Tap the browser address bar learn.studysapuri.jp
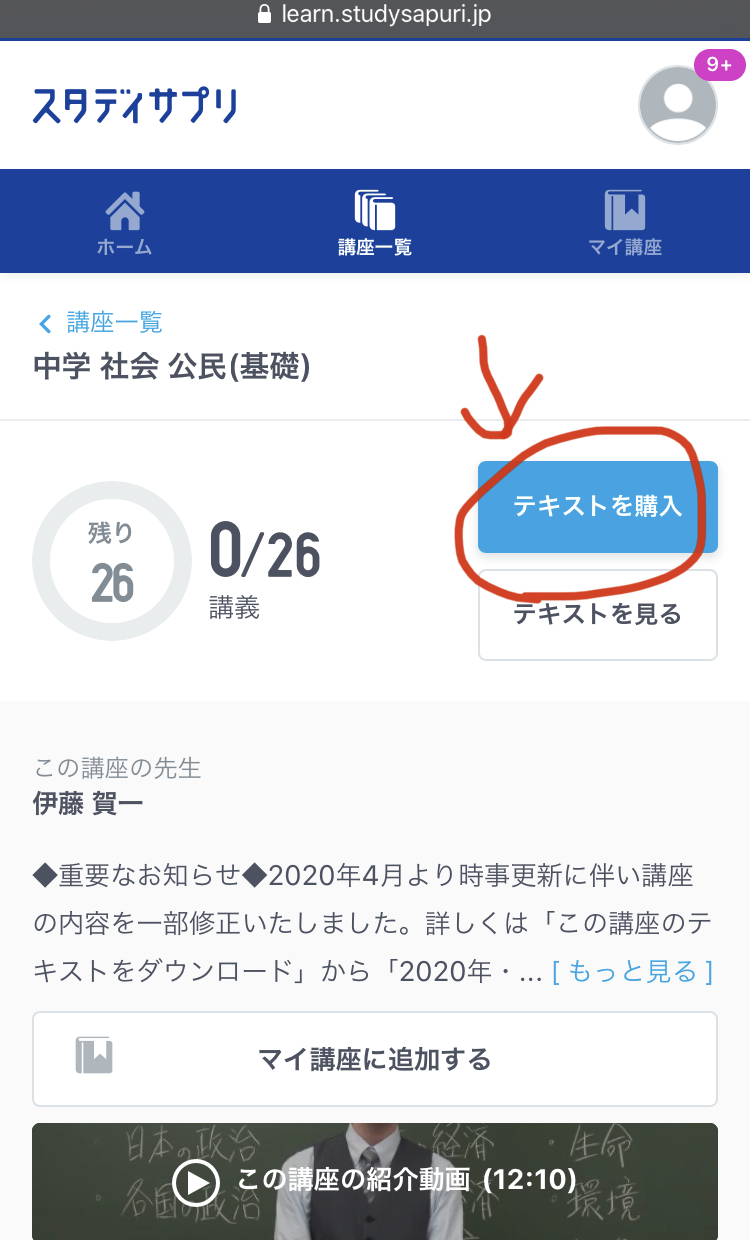 coord(375,15)
